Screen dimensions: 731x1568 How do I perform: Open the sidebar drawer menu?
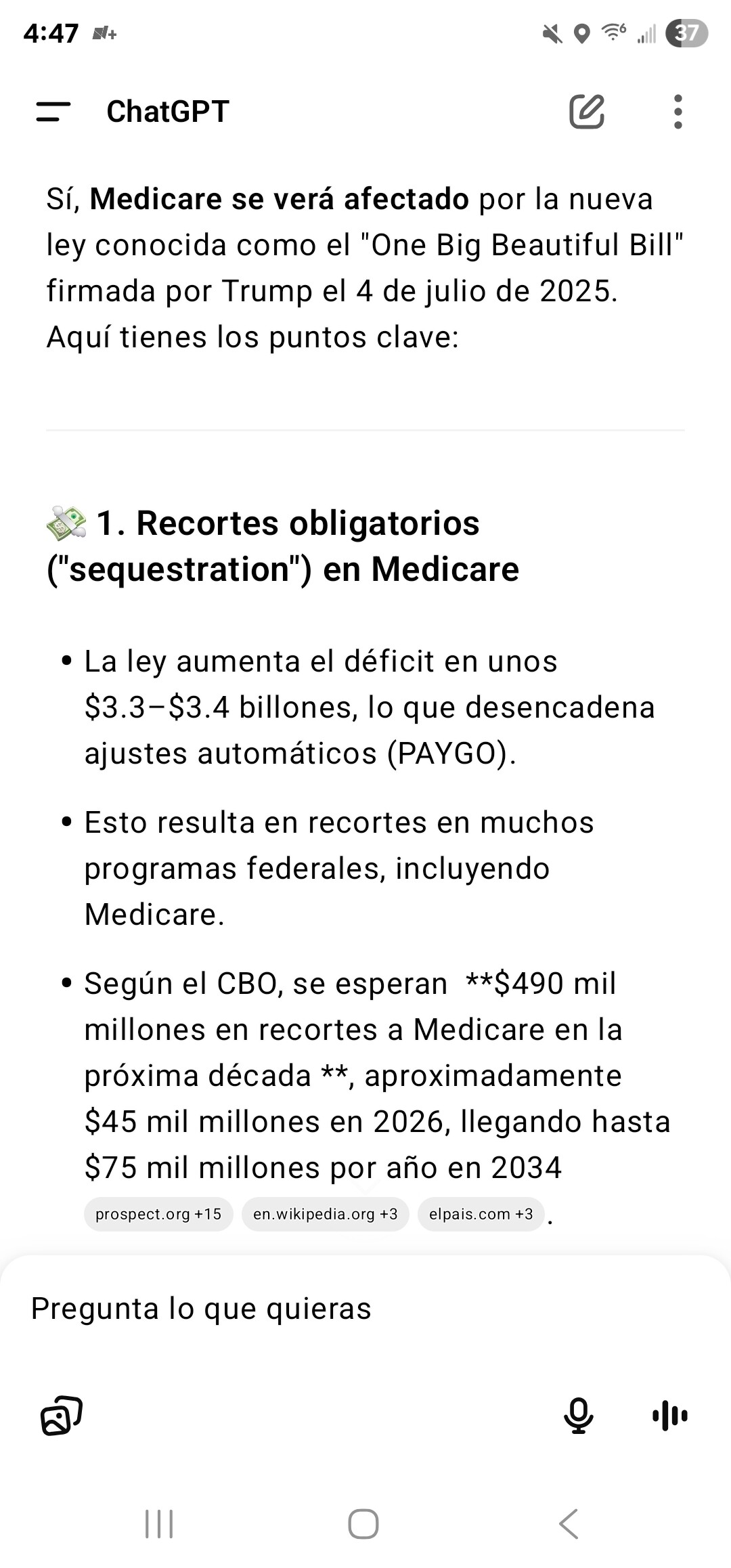coord(53,112)
